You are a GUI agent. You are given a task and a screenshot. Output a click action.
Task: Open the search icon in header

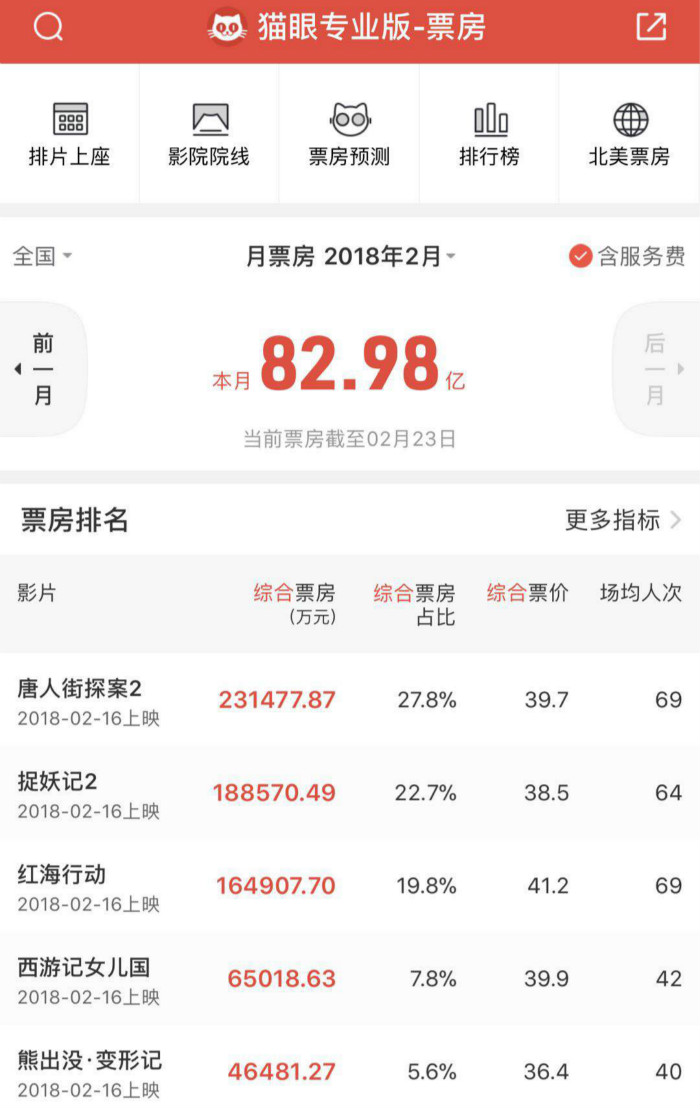(x=47, y=28)
